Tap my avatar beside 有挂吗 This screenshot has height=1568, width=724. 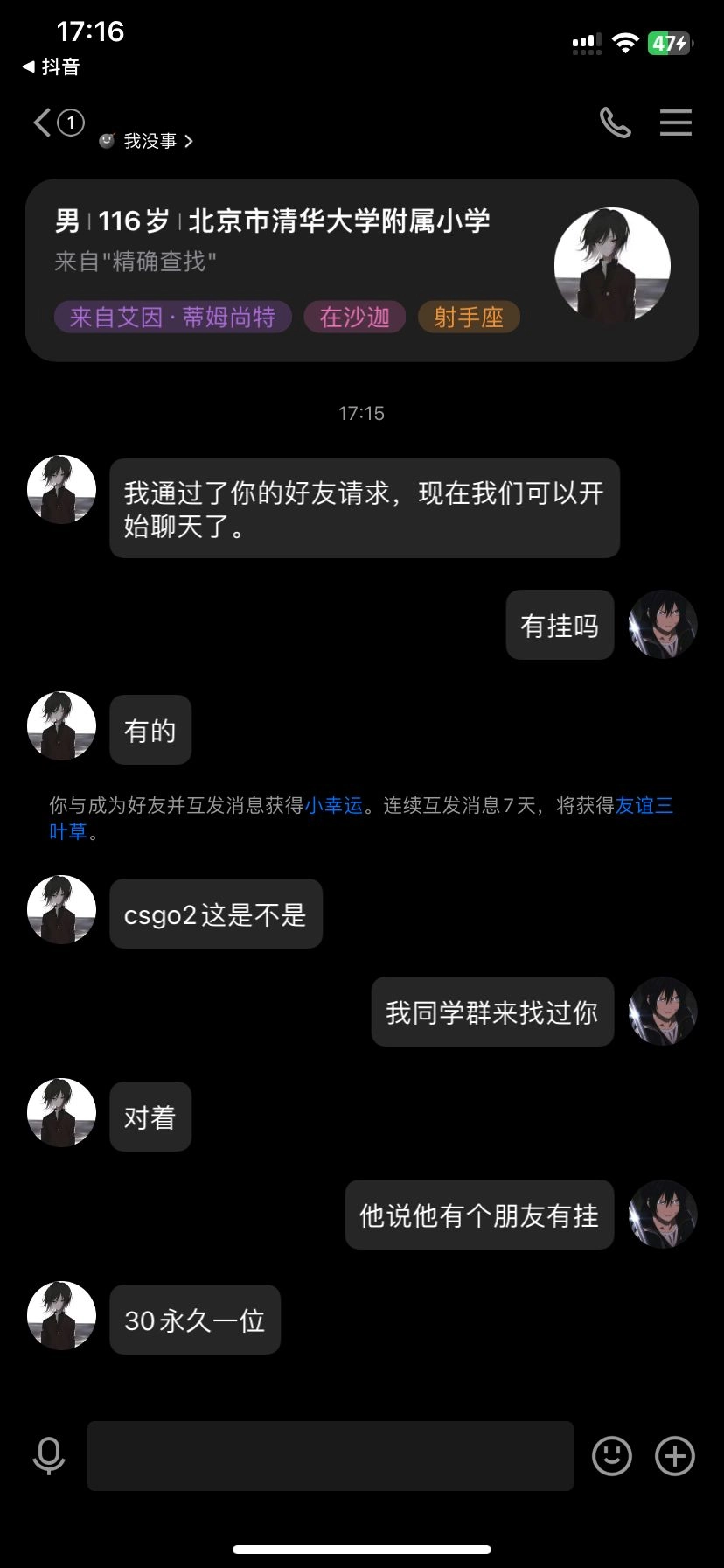[663, 624]
